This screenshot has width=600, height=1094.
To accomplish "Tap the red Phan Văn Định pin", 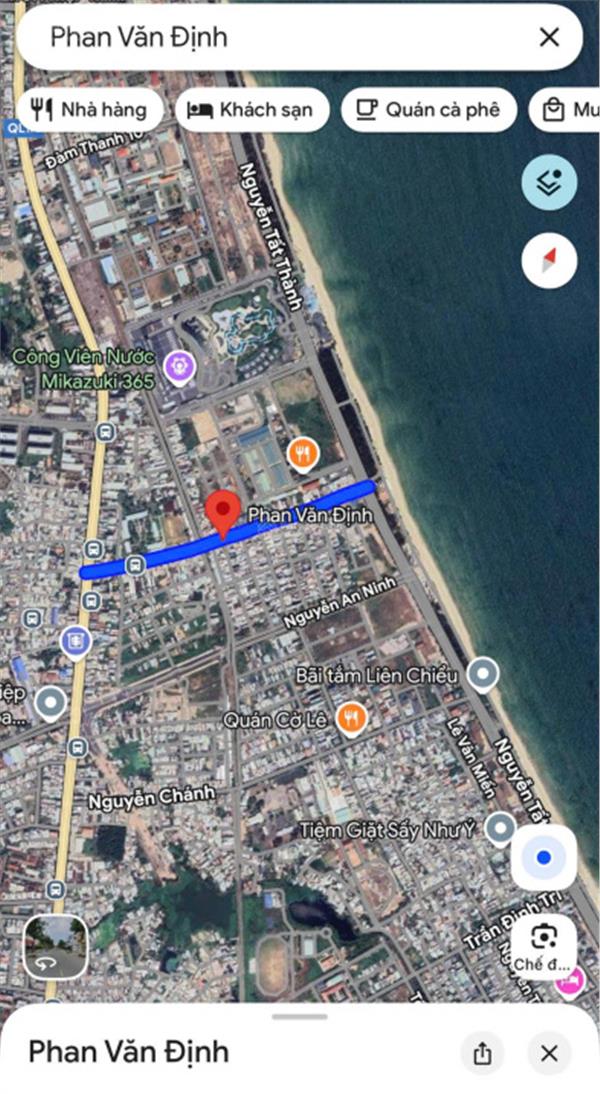I will pos(222,513).
